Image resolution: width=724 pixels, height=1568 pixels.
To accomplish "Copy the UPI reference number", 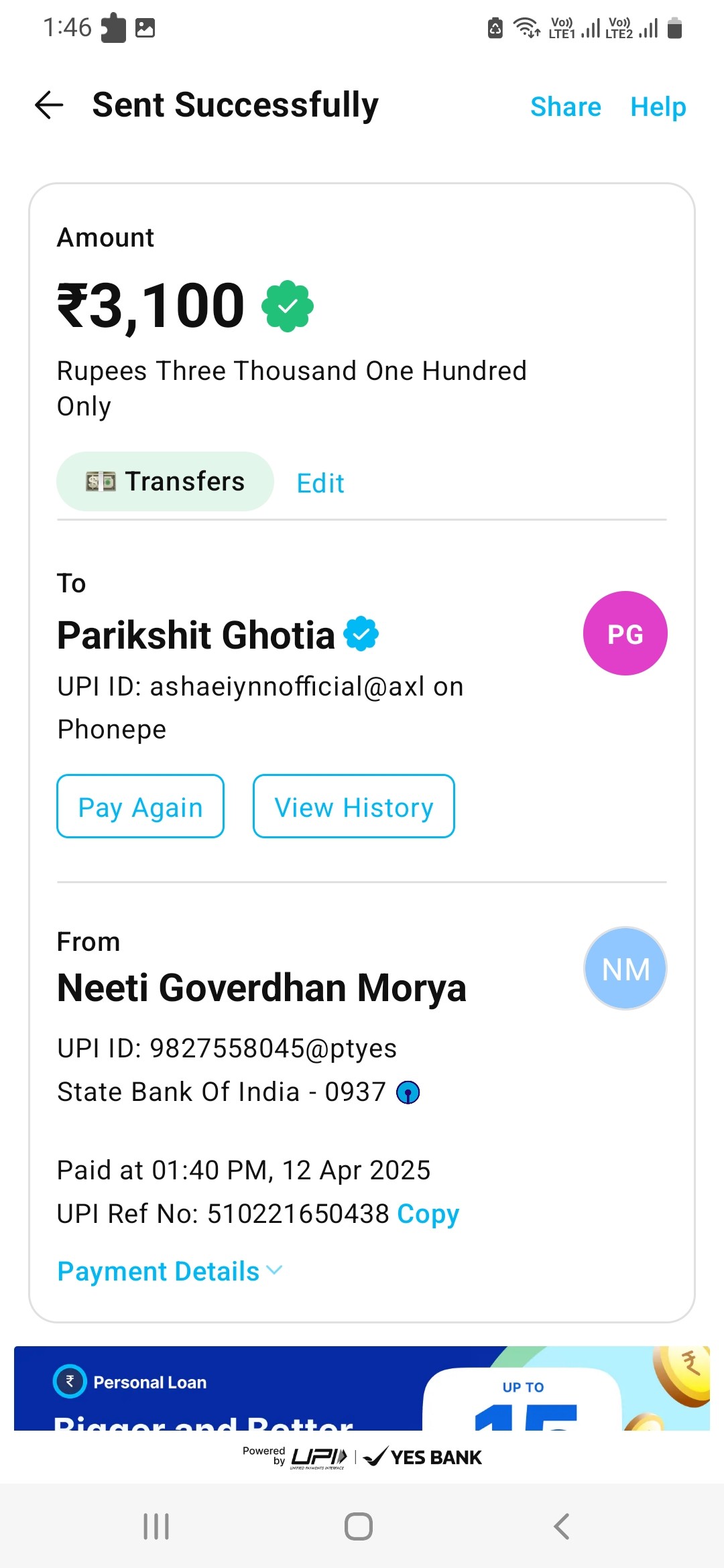I will (428, 1214).
